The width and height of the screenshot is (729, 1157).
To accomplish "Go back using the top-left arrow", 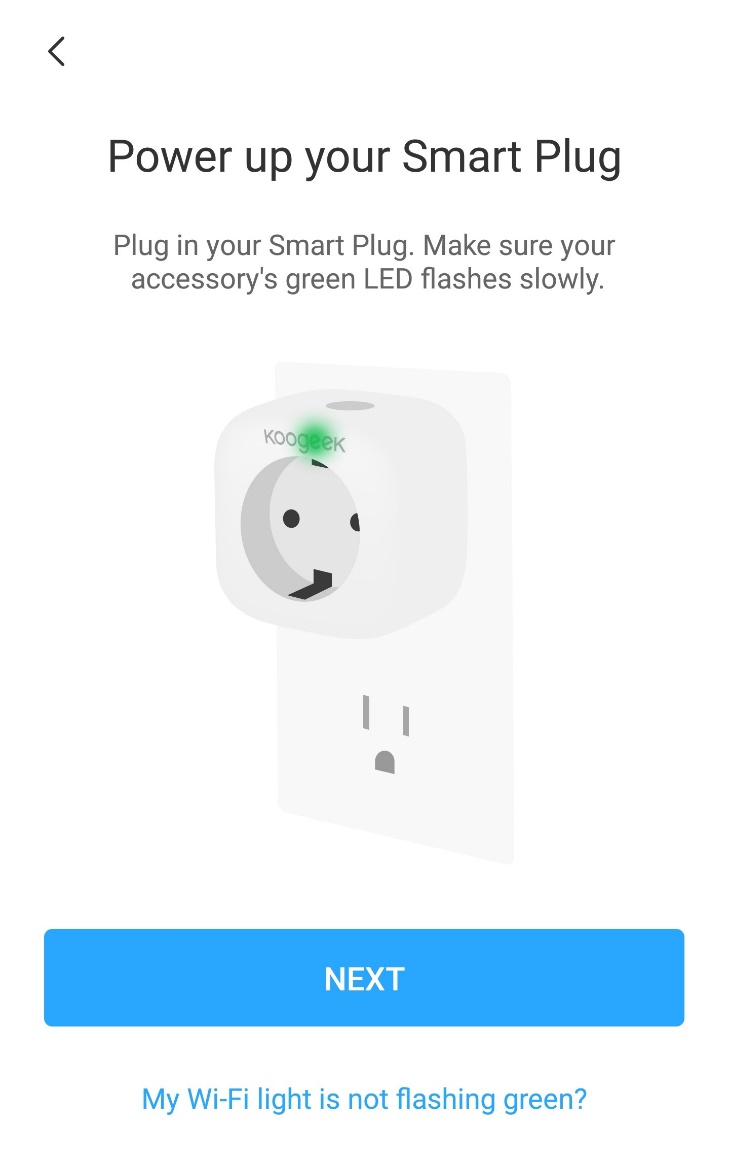I will (x=56, y=51).
